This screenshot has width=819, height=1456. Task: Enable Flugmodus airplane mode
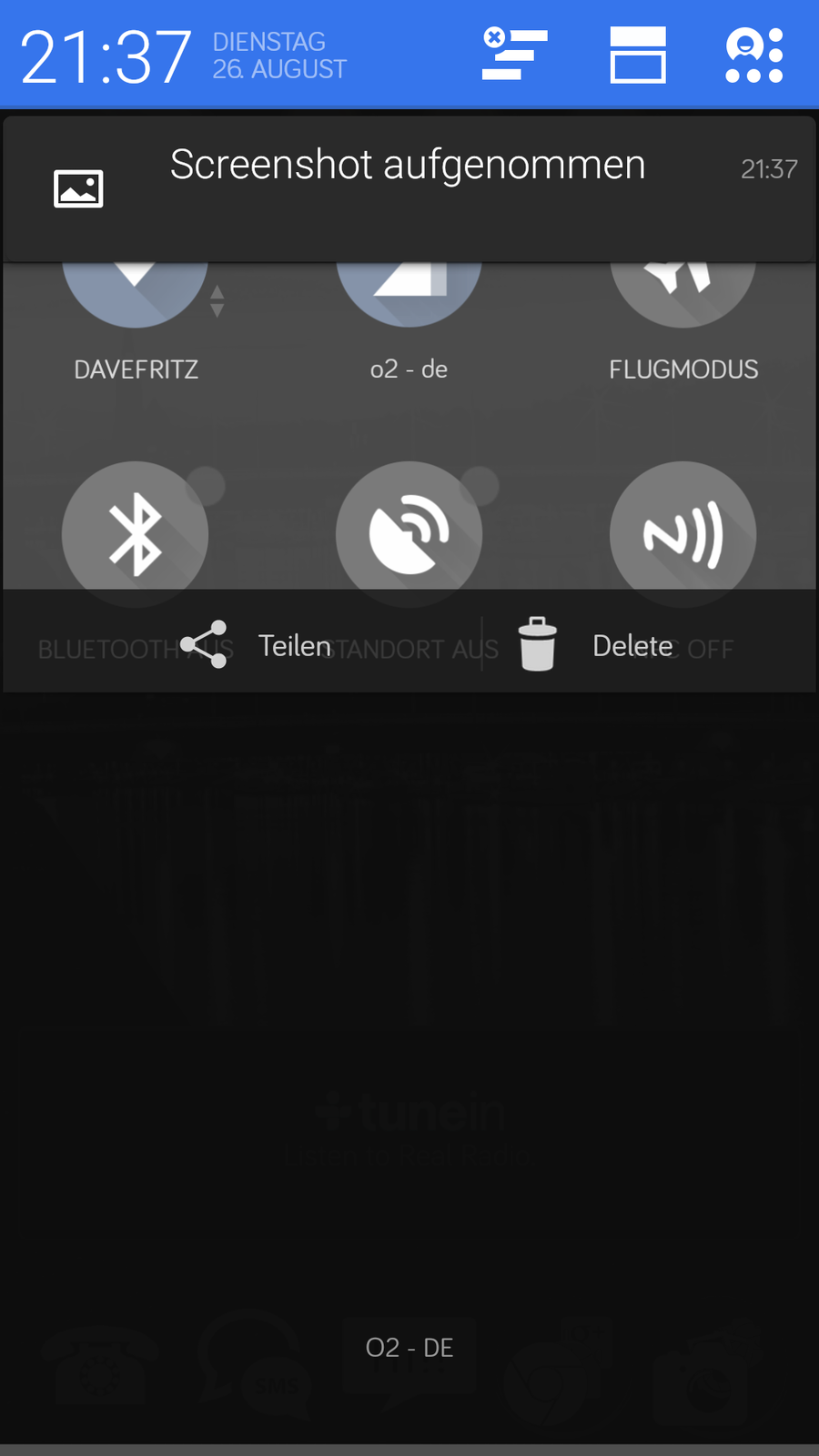pyautogui.click(x=682, y=291)
